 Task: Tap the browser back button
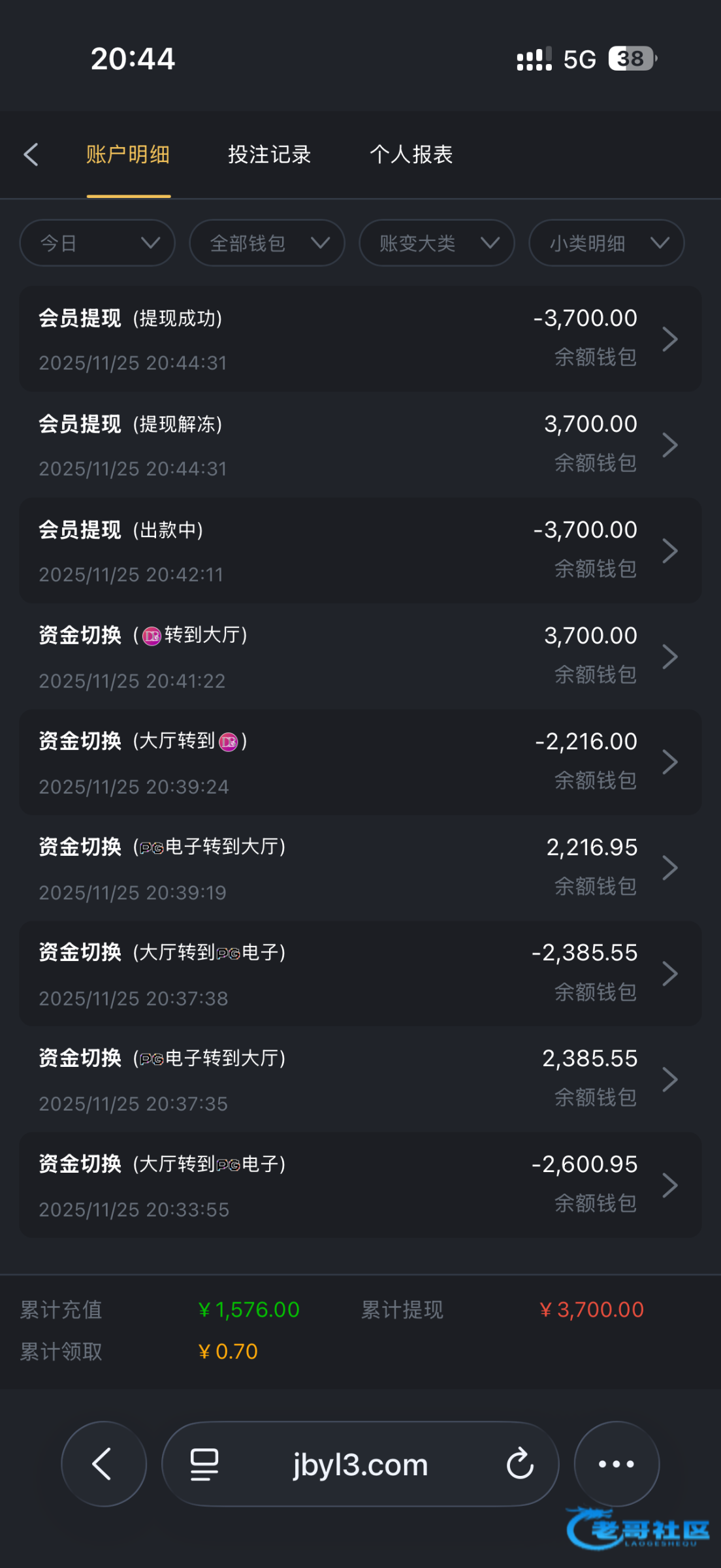pos(104,1464)
